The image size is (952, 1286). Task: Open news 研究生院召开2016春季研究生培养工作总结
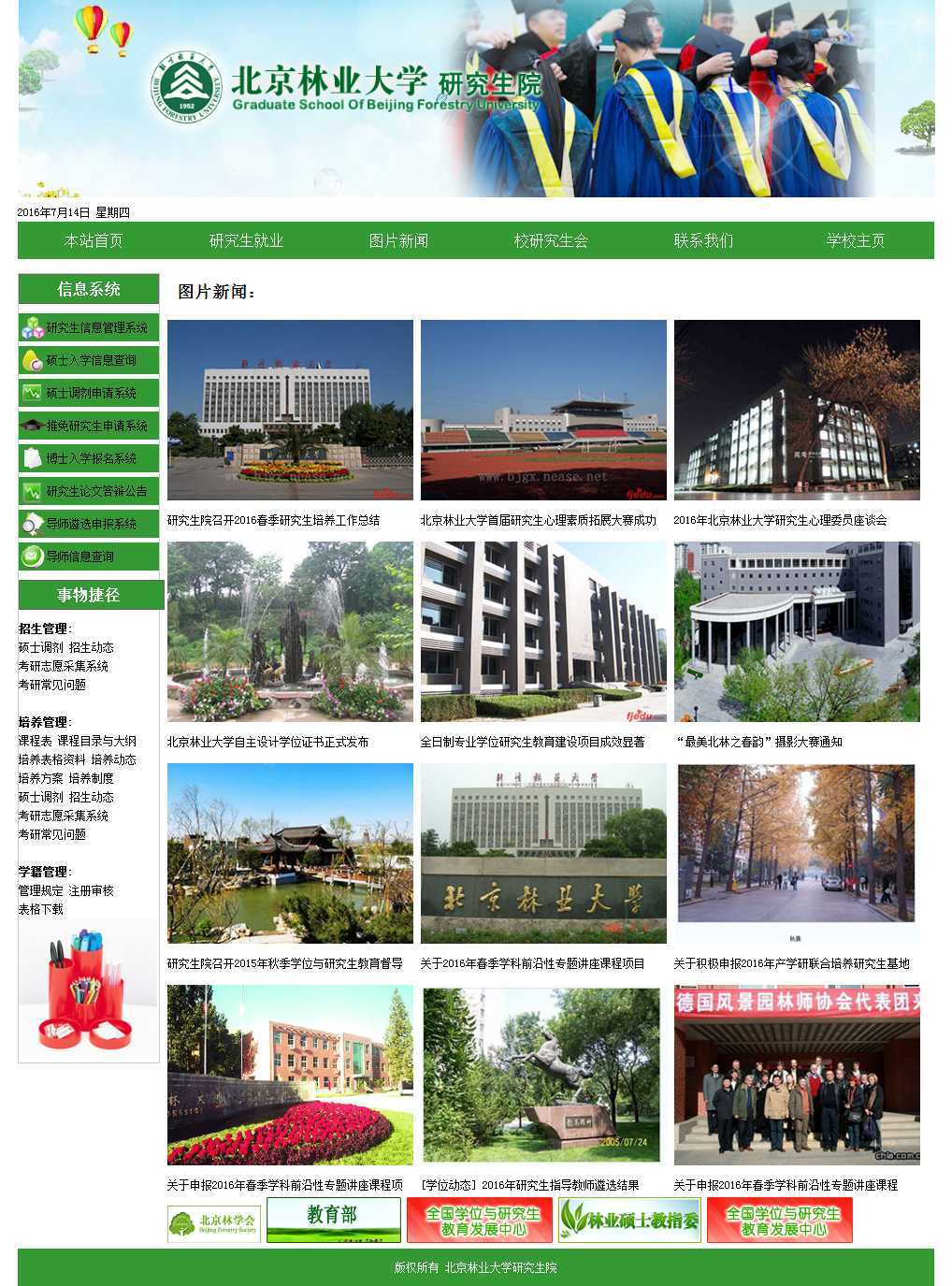[x=273, y=520]
